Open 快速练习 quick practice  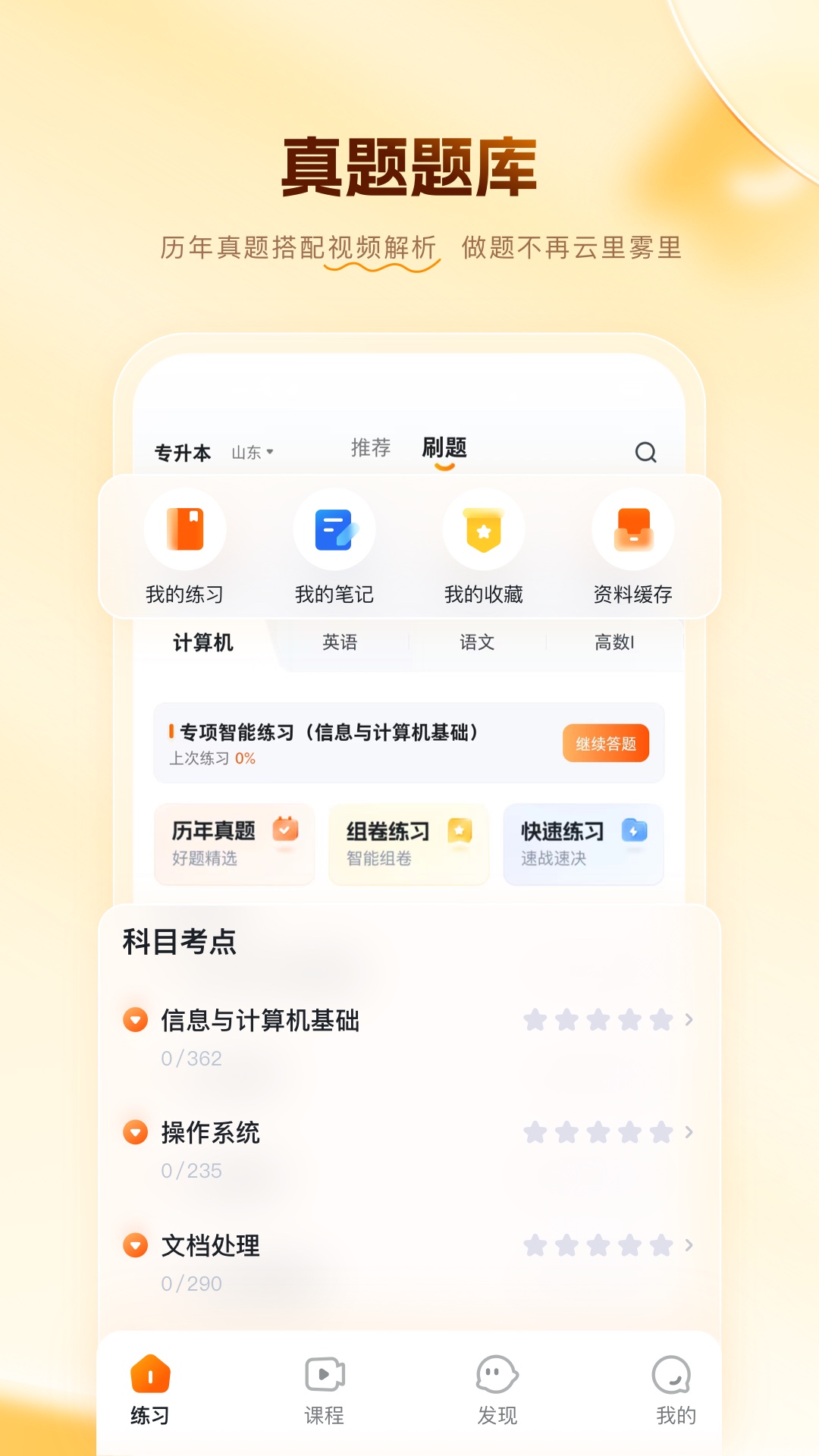(582, 844)
